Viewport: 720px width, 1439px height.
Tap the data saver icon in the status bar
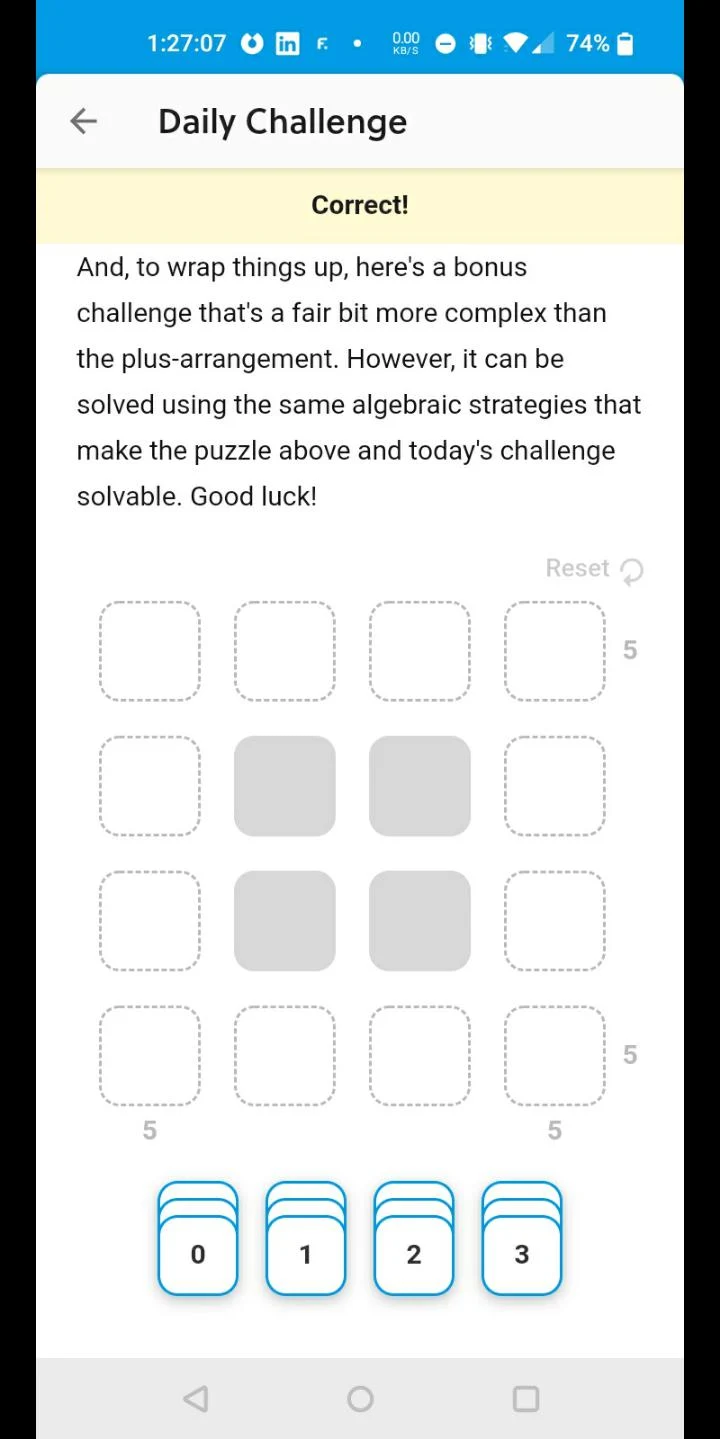point(444,43)
